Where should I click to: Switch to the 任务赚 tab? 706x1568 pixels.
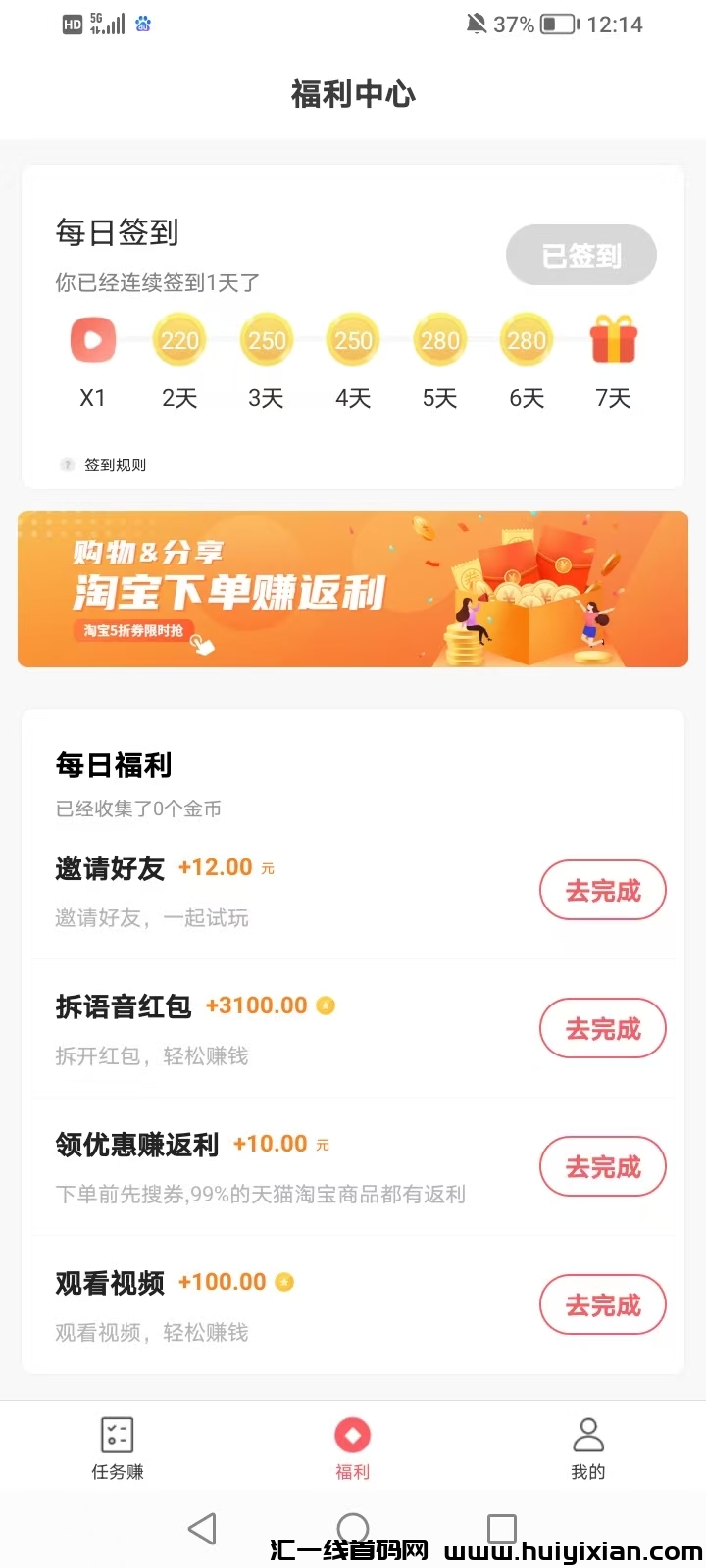coord(117,1448)
